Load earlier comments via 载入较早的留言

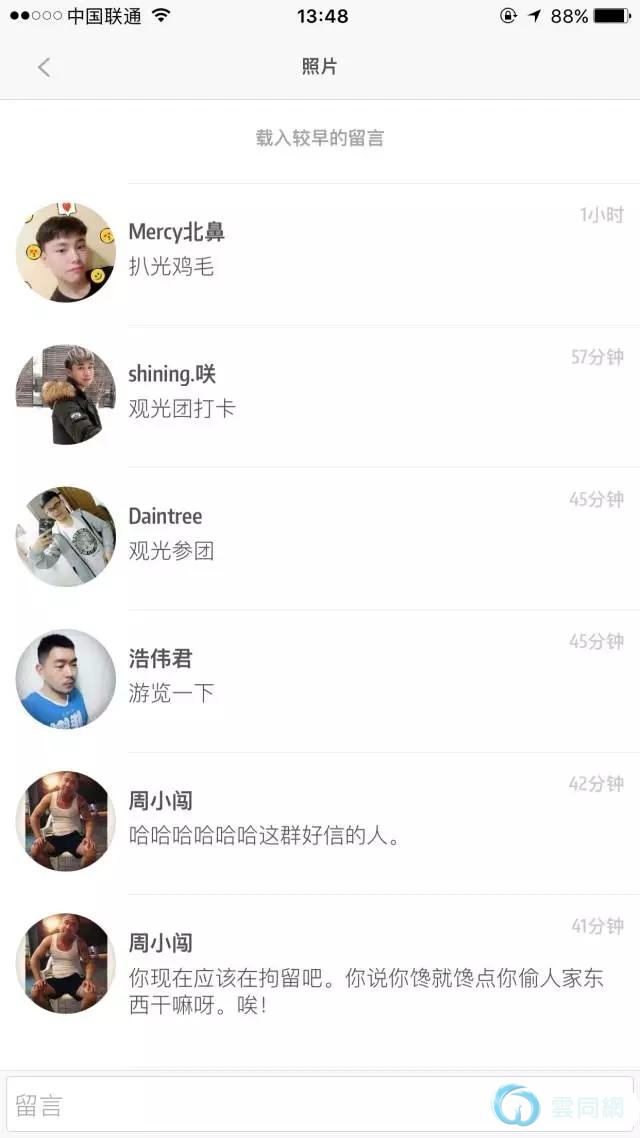(x=320, y=138)
